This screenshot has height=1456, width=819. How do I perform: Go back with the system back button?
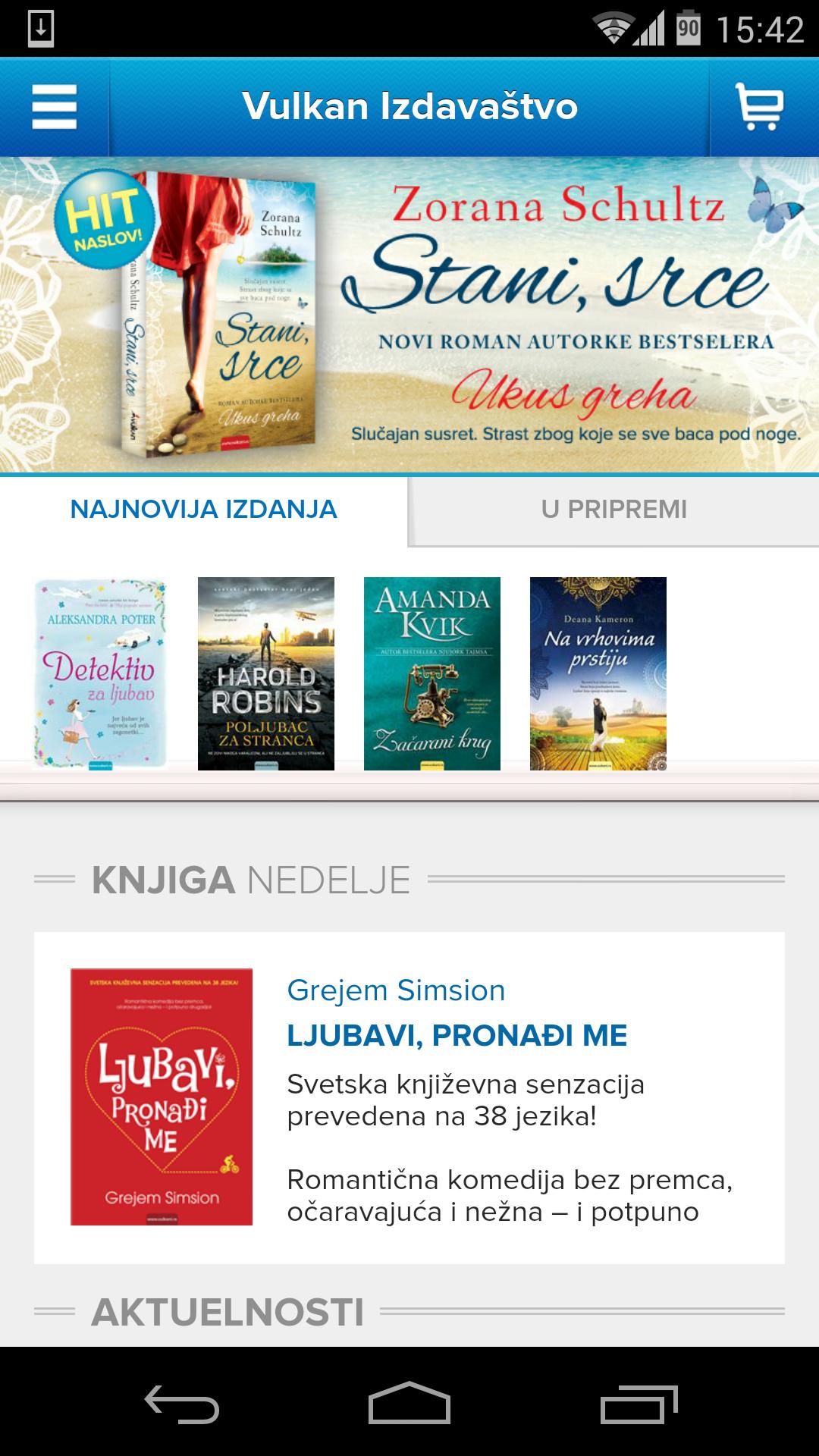[182, 1403]
